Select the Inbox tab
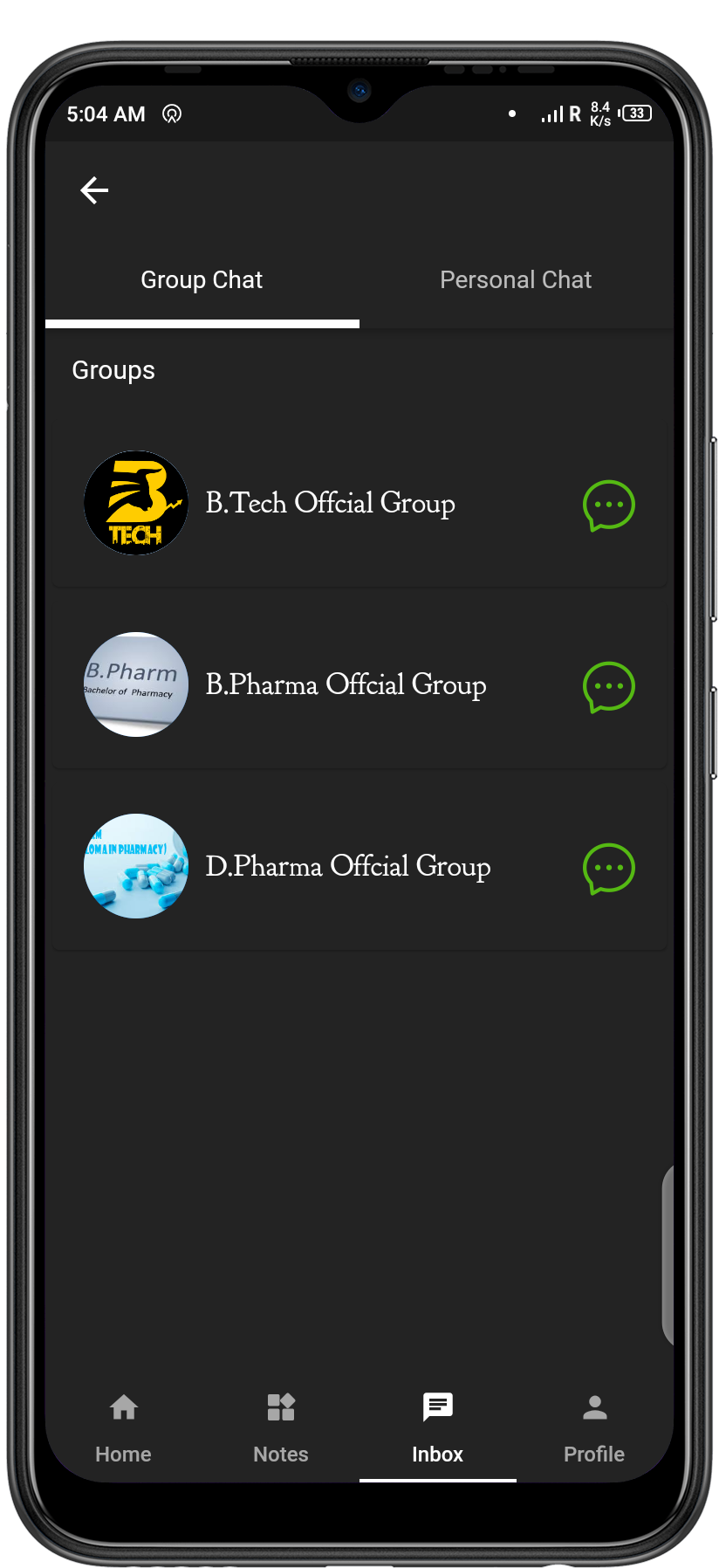Image resolution: width=719 pixels, height=1568 pixels. 437,1428
